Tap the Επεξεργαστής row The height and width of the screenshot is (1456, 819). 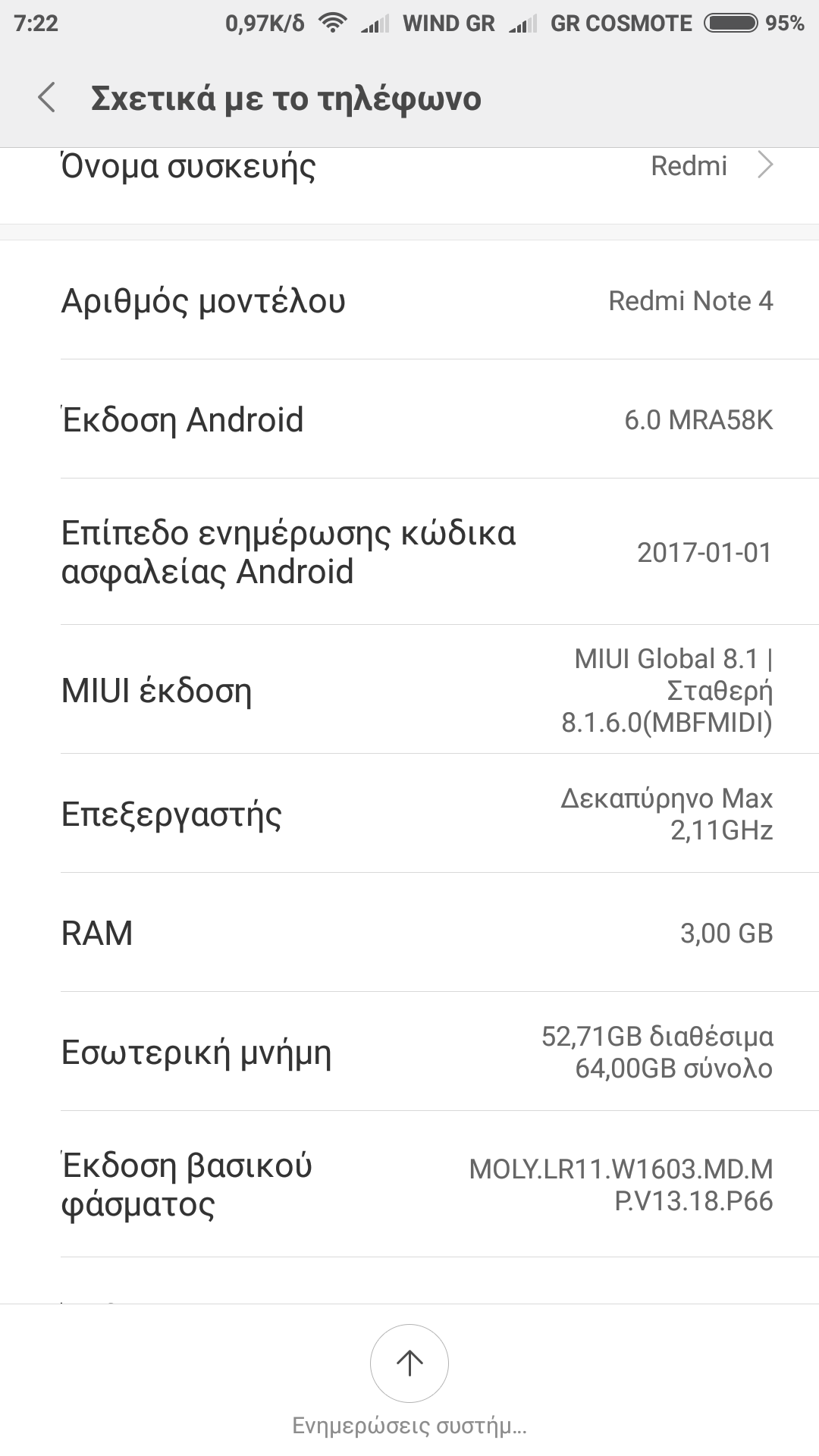tap(409, 814)
